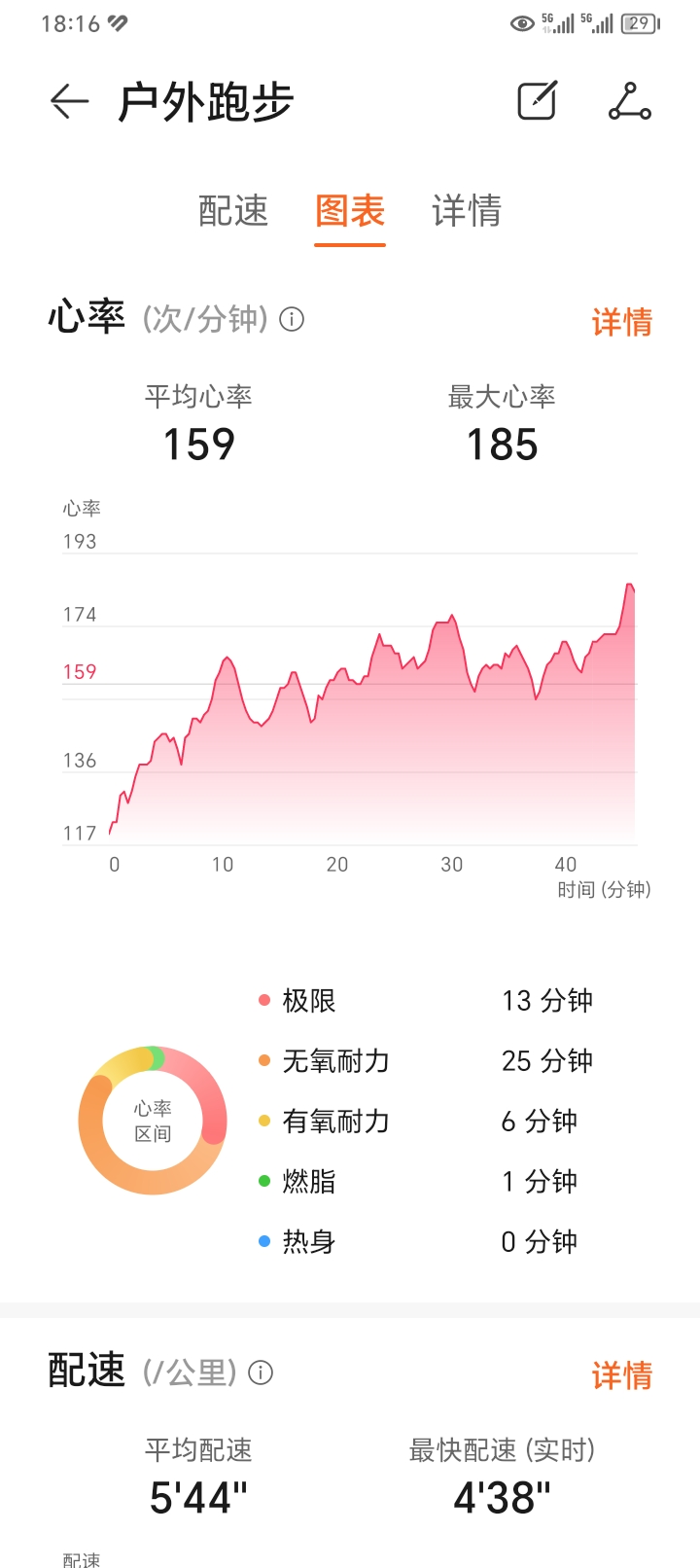700x1568 pixels.
Task: Go back from the 户外跑步 screen
Action: pyautogui.click(x=69, y=101)
